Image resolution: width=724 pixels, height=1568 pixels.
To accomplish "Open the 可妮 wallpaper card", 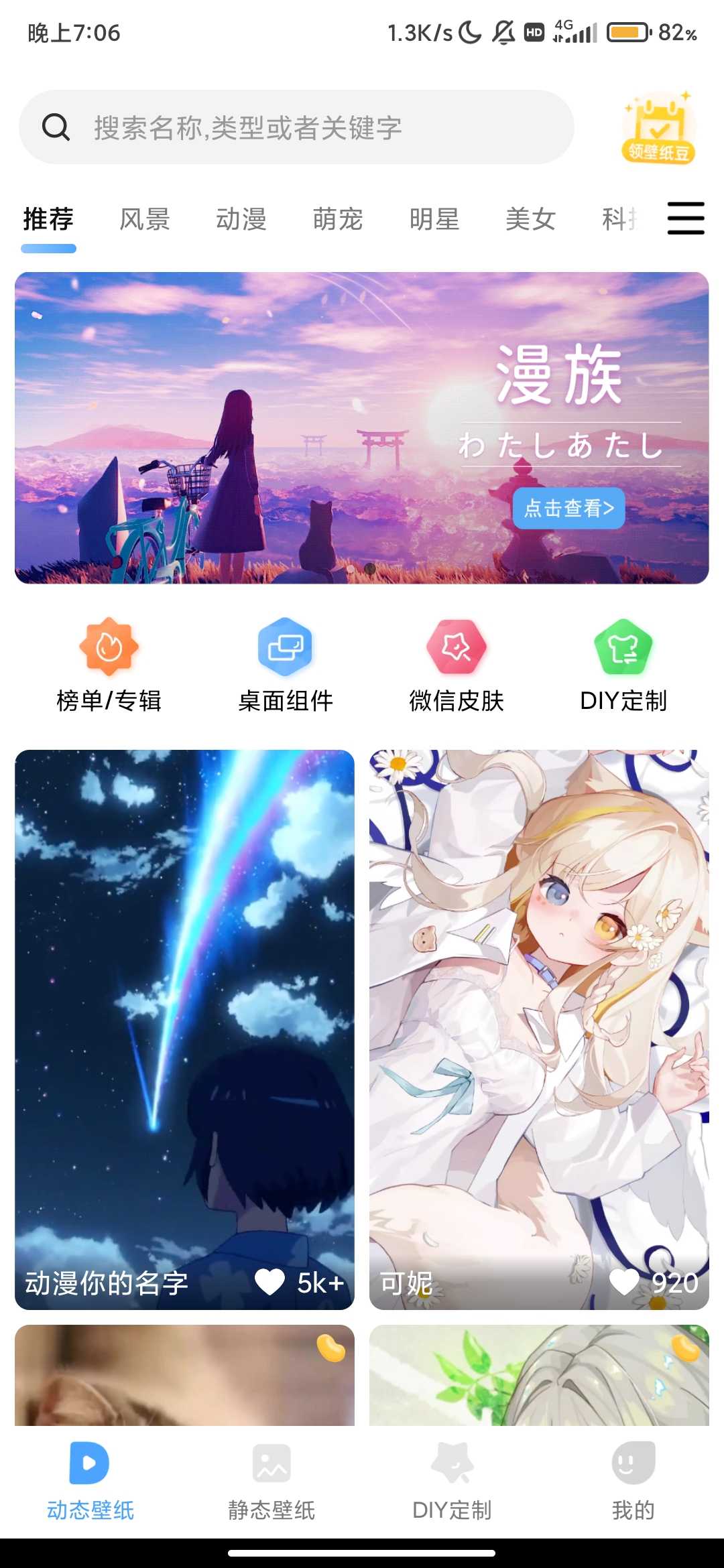I will click(x=539, y=1029).
